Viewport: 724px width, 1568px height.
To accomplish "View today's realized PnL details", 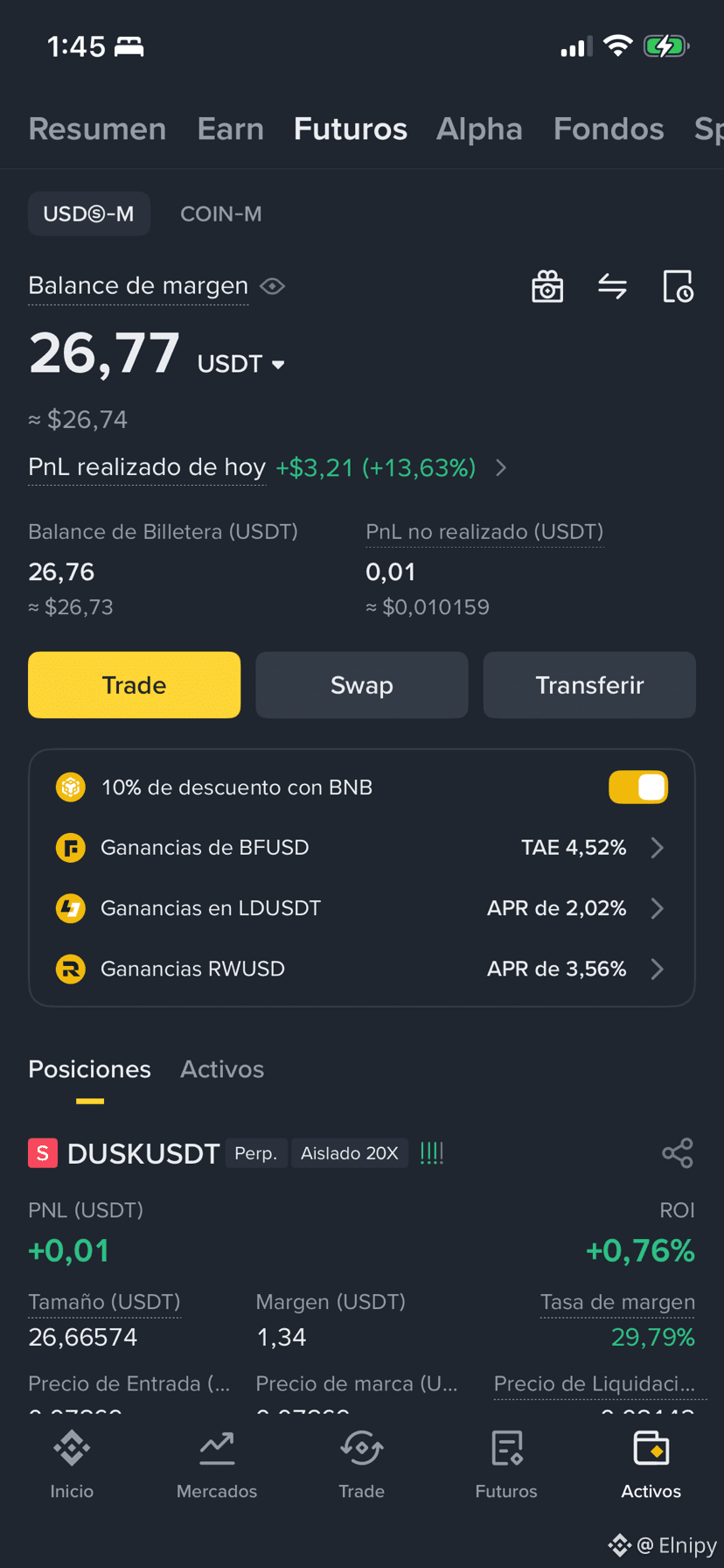I will pyautogui.click(x=501, y=468).
